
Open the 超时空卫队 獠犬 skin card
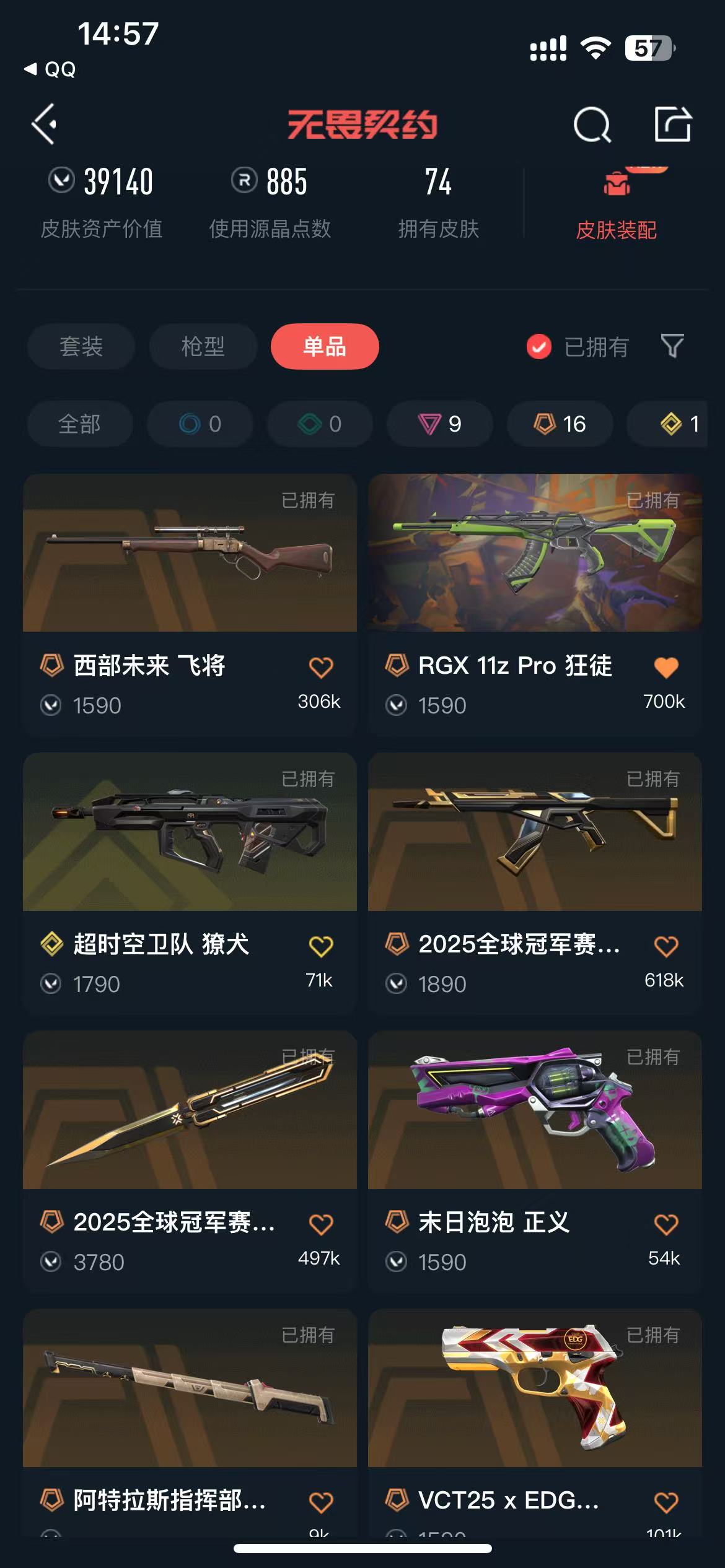[190, 832]
